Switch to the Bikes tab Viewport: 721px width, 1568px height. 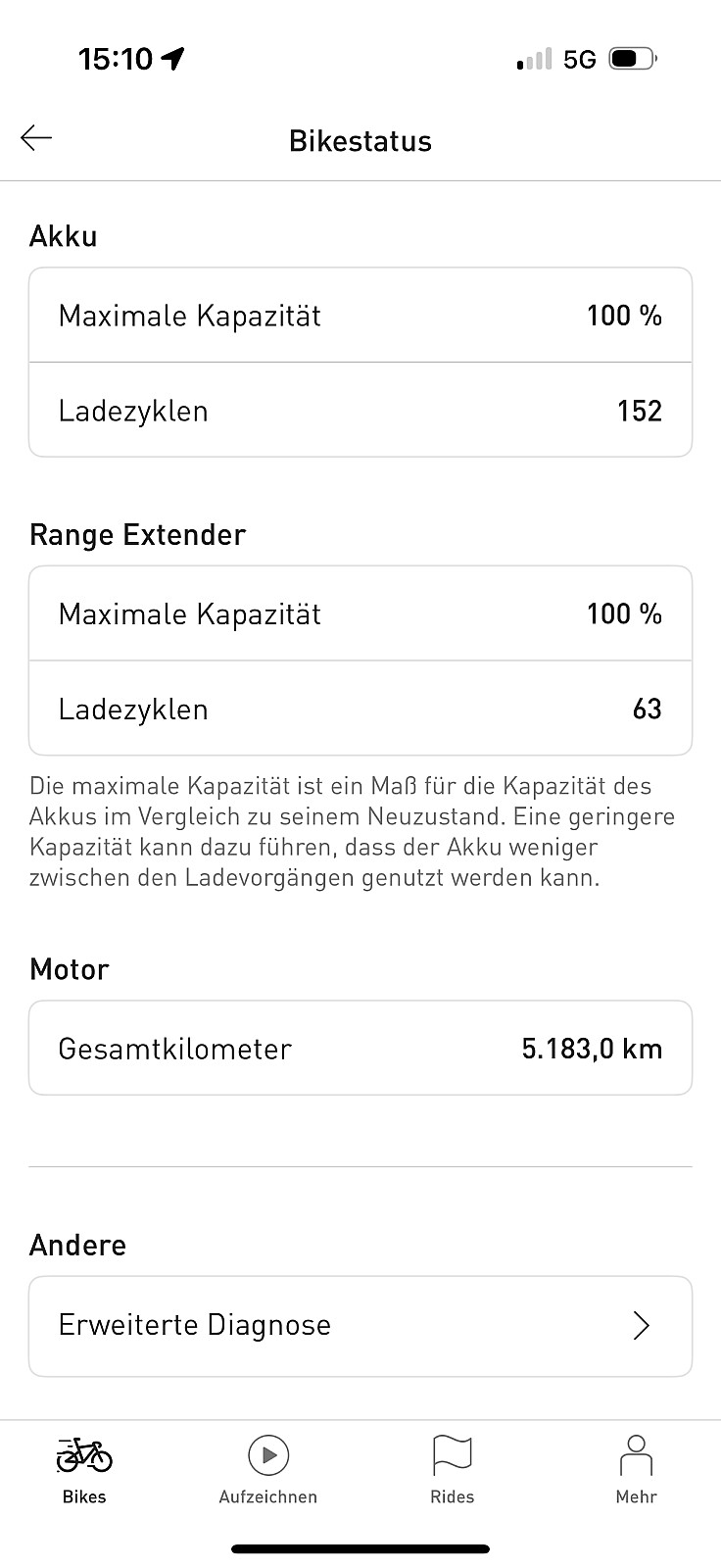[84, 1470]
